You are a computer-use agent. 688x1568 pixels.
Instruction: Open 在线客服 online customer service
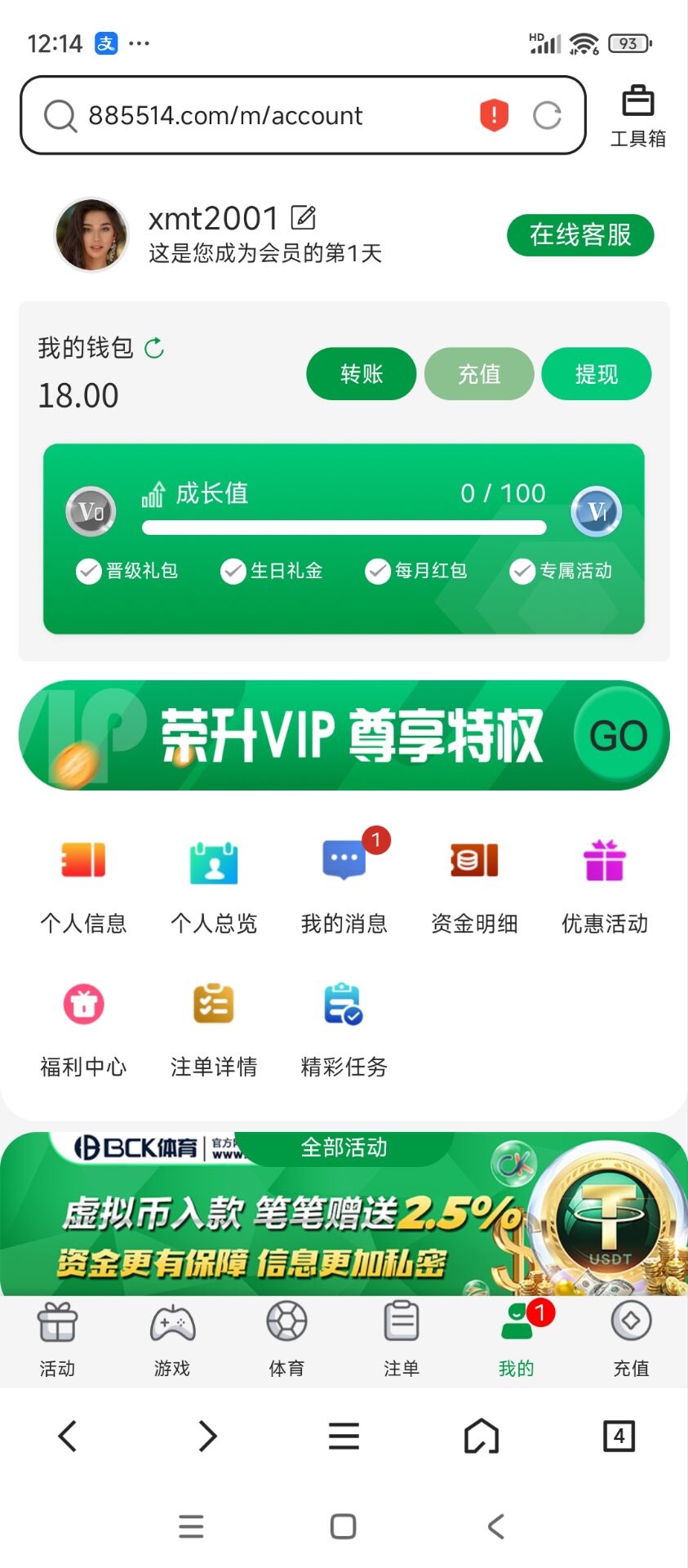click(x=580, y=235)
